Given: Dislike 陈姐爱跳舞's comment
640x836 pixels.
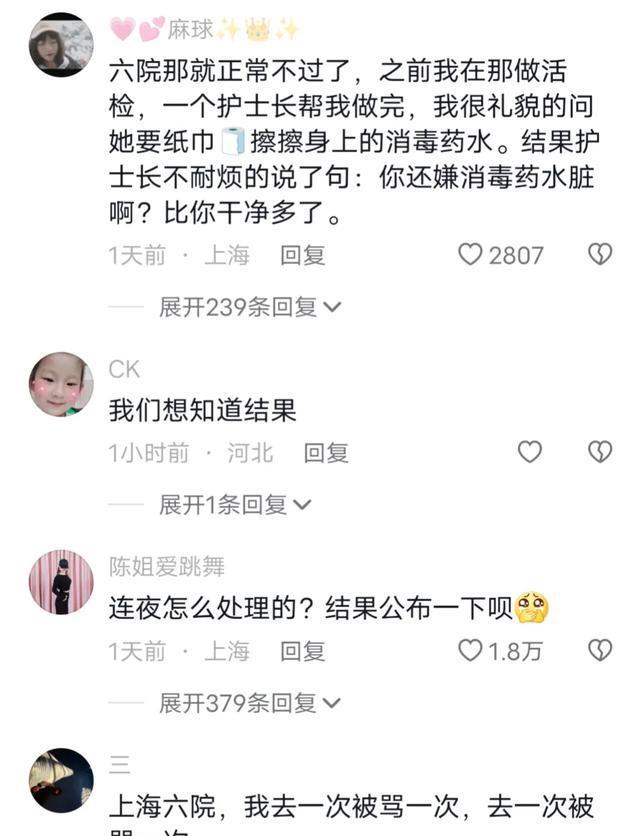Looking at the screenshot, I should [x=599, y=651].
